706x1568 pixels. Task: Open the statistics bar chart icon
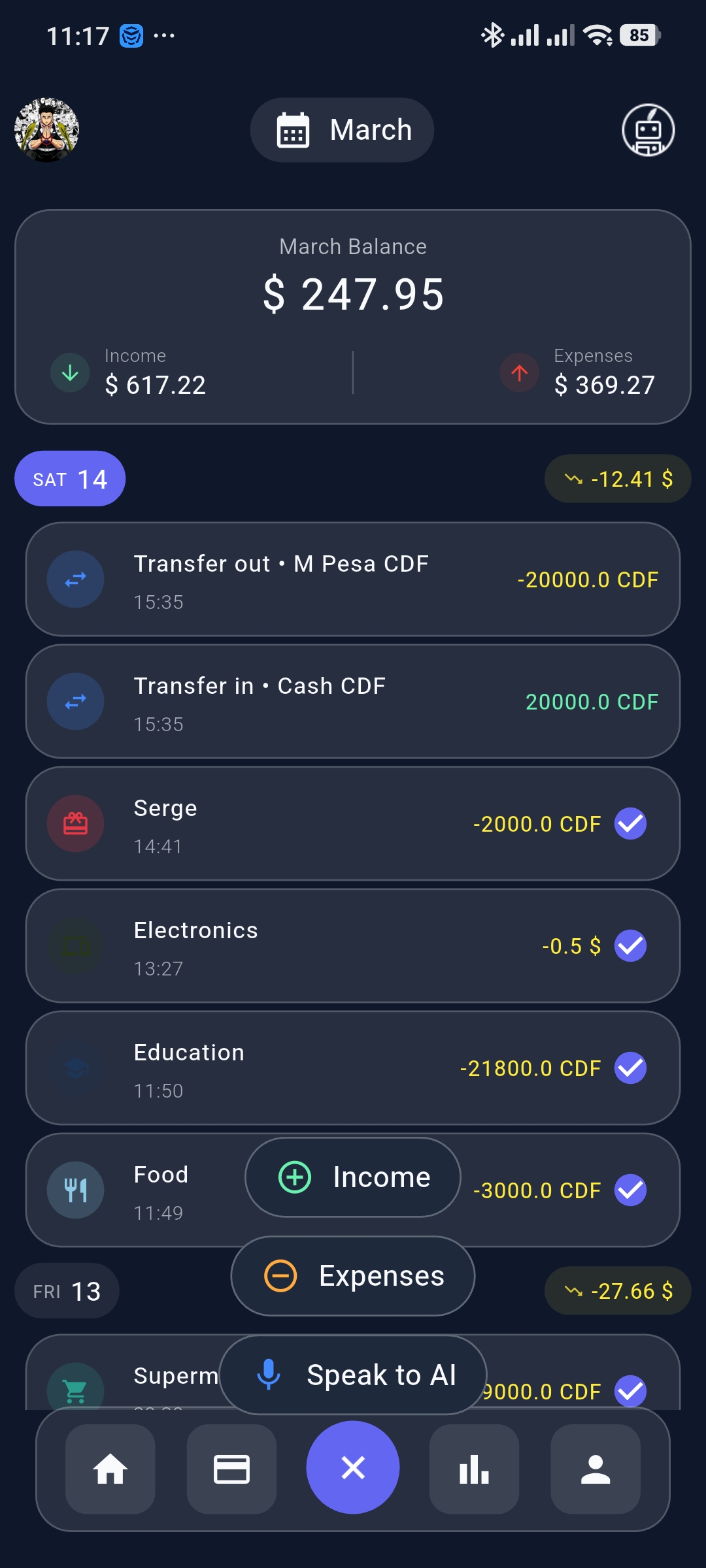point(474,1468)
